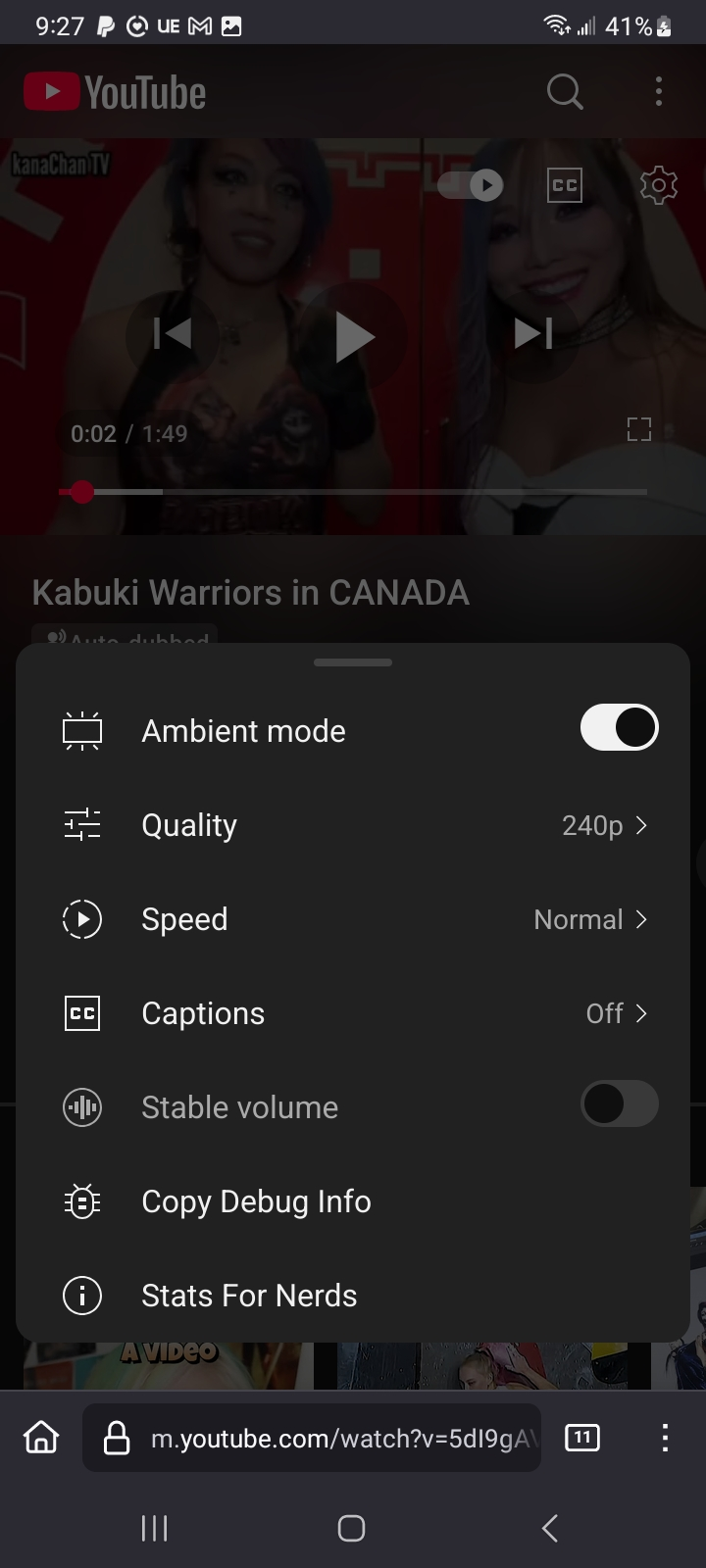The width and height of the screenshot is (706, 1568).
Task: Open the Speed setting showing Normal
Action: click(353, 919)
